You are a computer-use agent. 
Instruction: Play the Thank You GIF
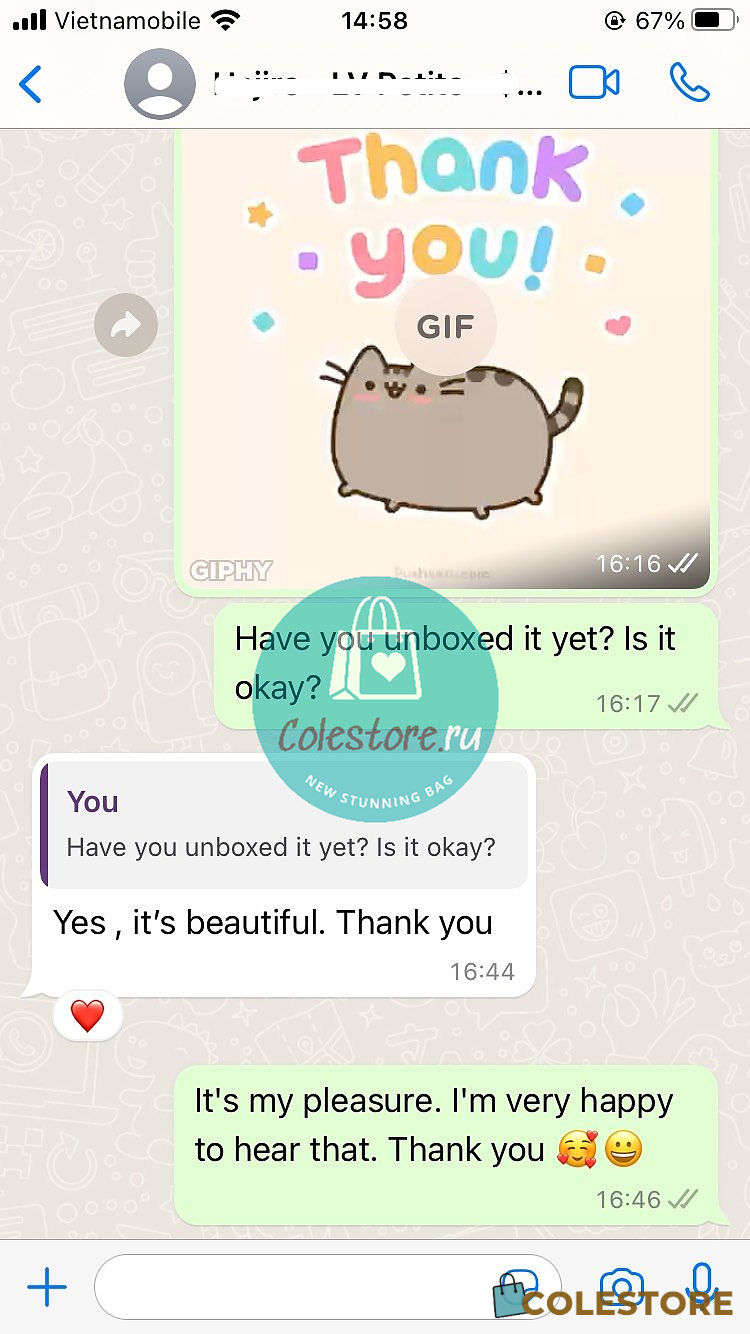click(445, 327)
